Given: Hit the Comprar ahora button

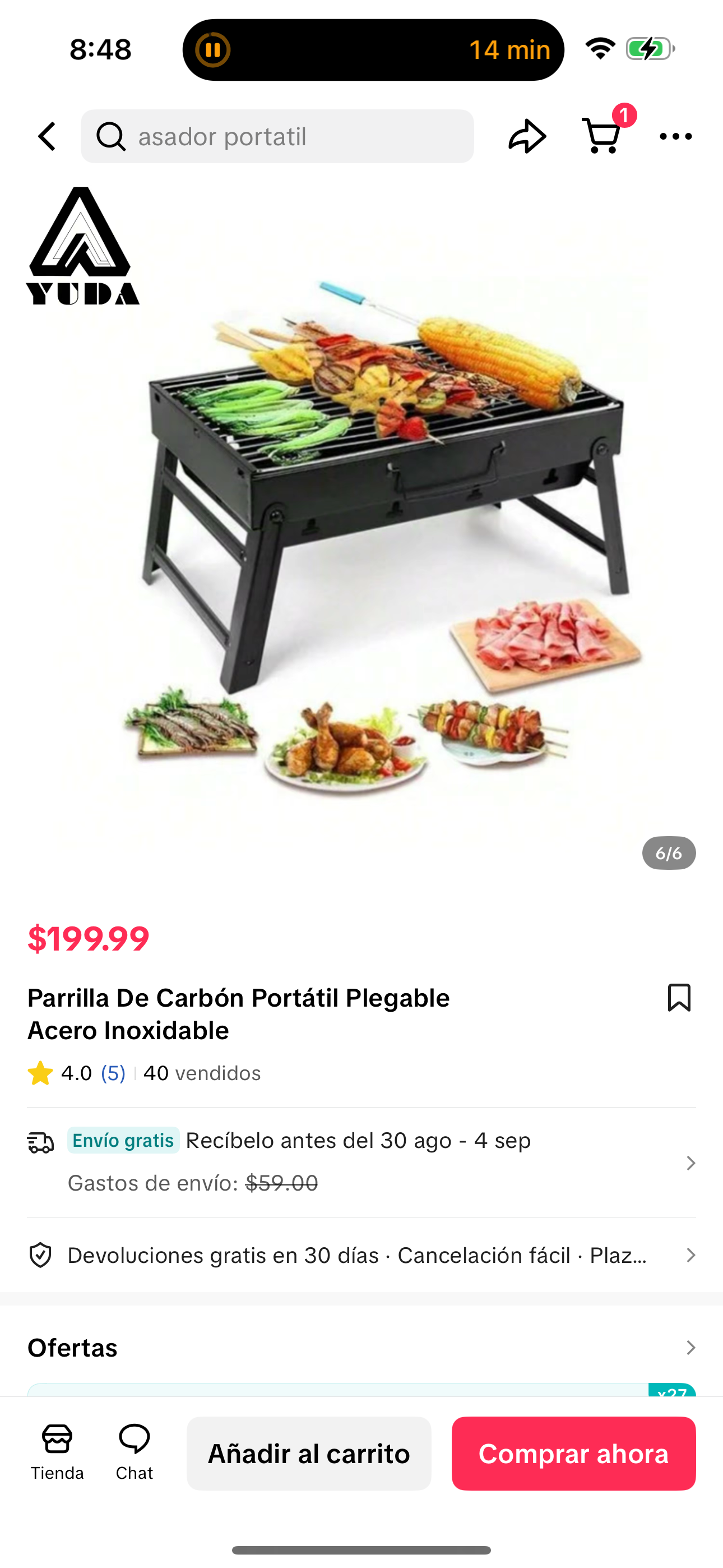Looking at the screenshot, I should pos(573,1454).
